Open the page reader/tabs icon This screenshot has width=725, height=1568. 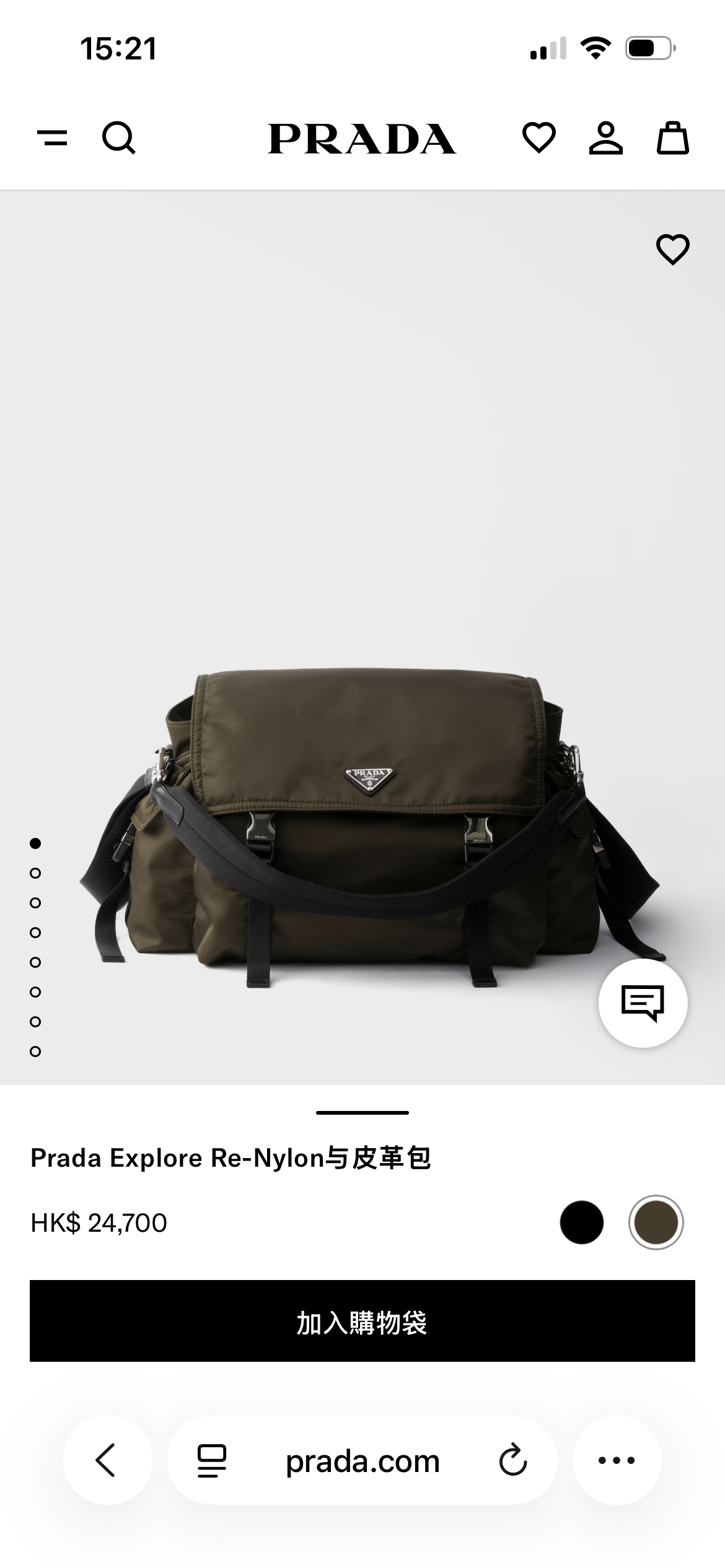211,1460
